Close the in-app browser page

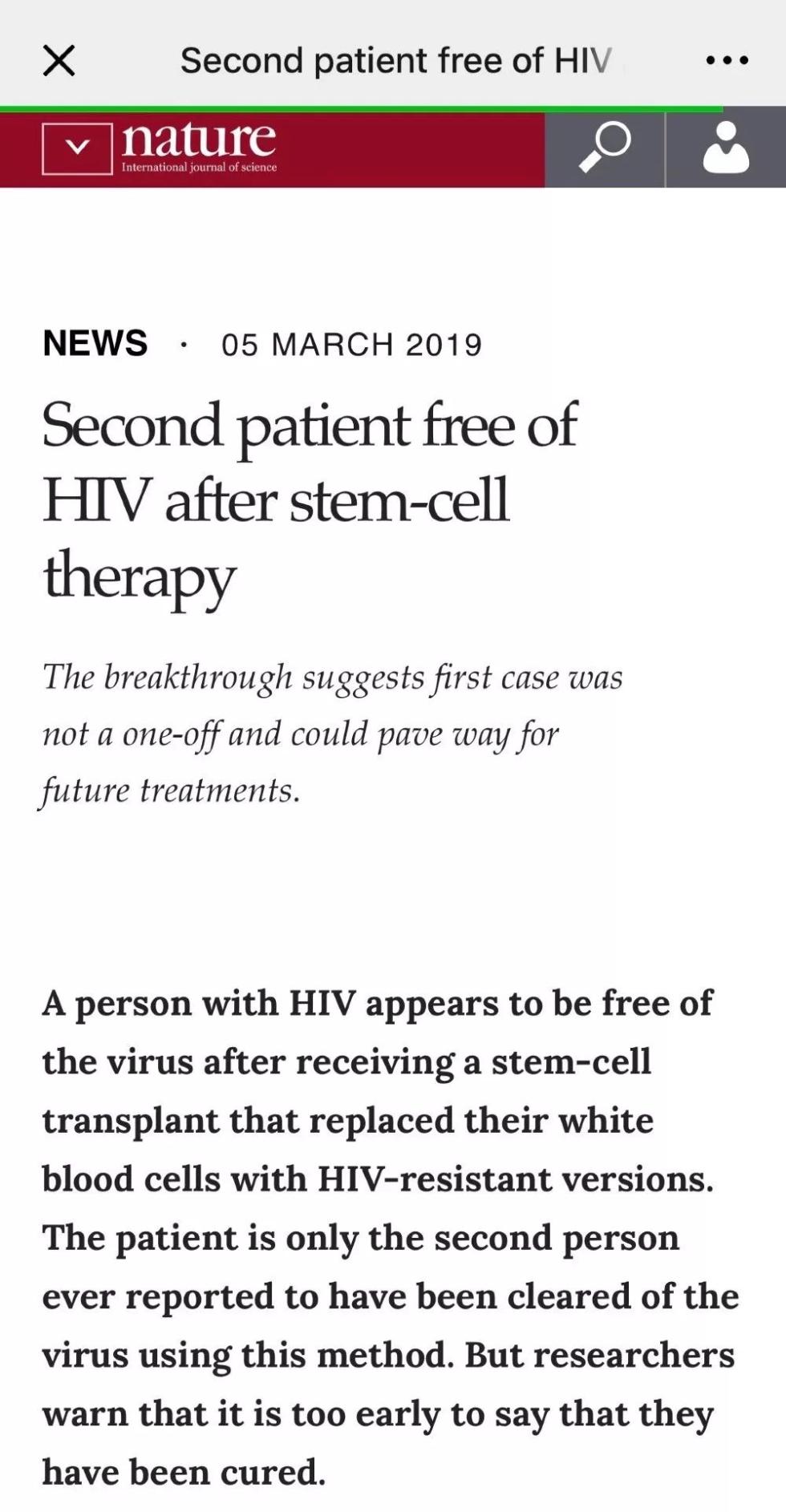click(x=59, y=60)
